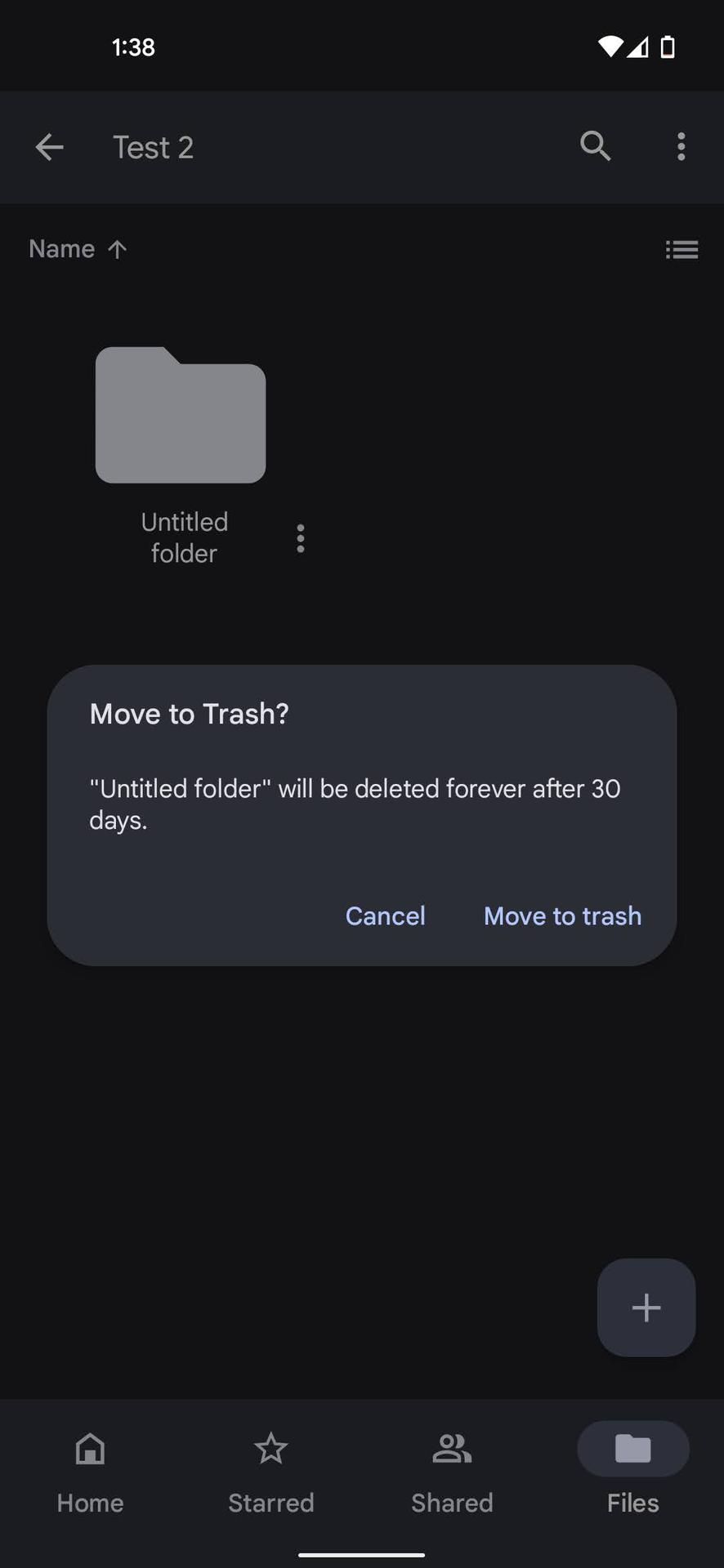The width and height of the screenshot is (724, 1568).
Task: Cancel the Move to Trash dialog
Action: [385, 915]
